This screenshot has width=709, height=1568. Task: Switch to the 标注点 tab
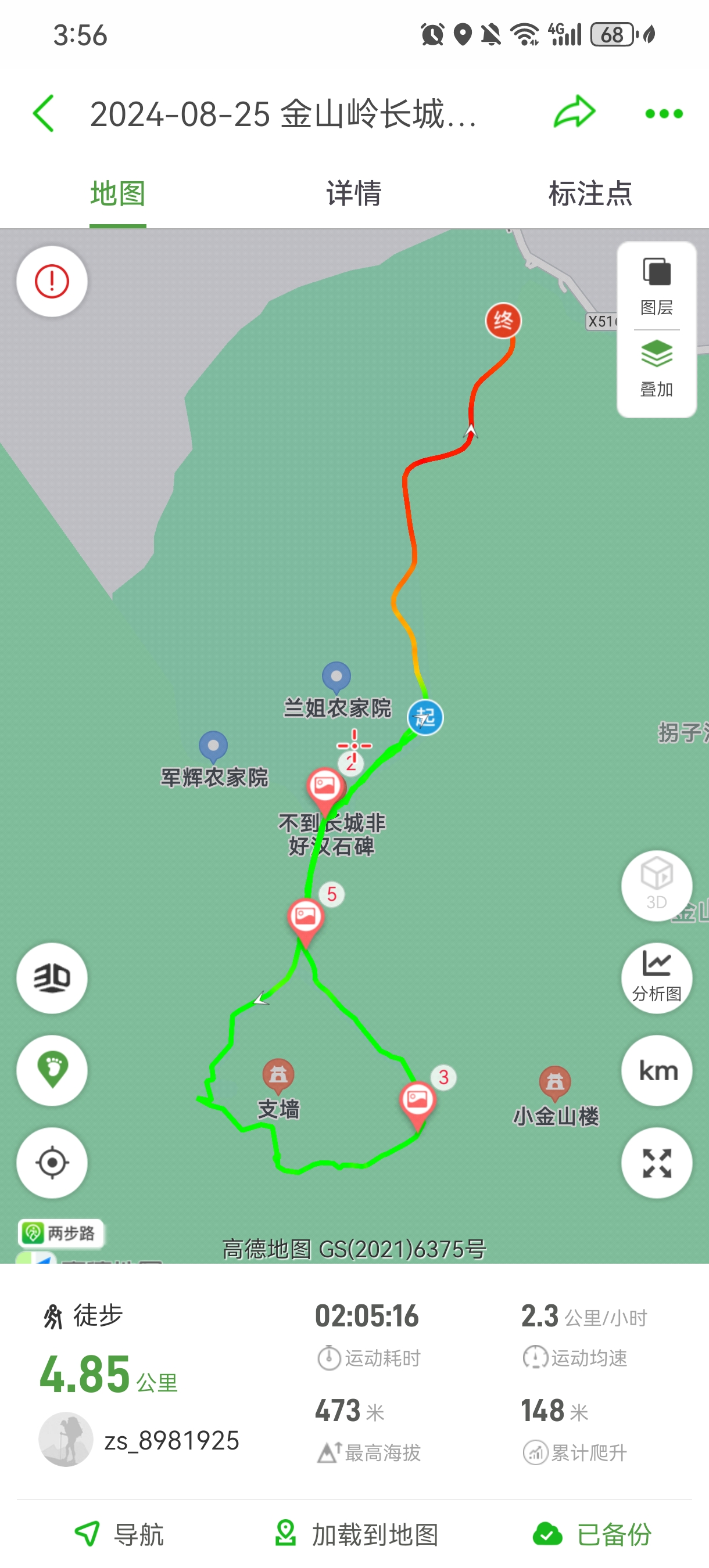pos(590,193)
